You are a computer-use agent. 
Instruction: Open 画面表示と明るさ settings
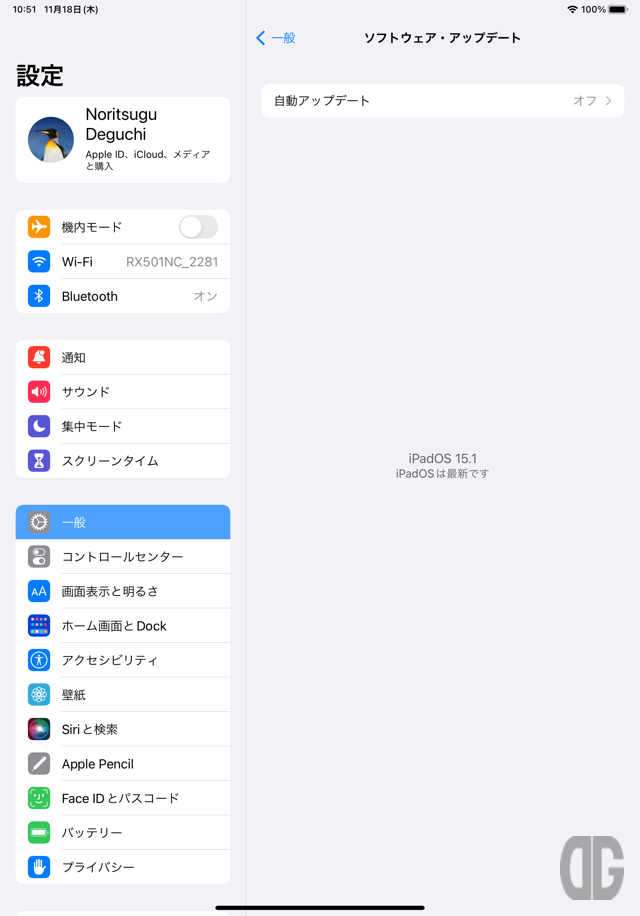(123, 591)
